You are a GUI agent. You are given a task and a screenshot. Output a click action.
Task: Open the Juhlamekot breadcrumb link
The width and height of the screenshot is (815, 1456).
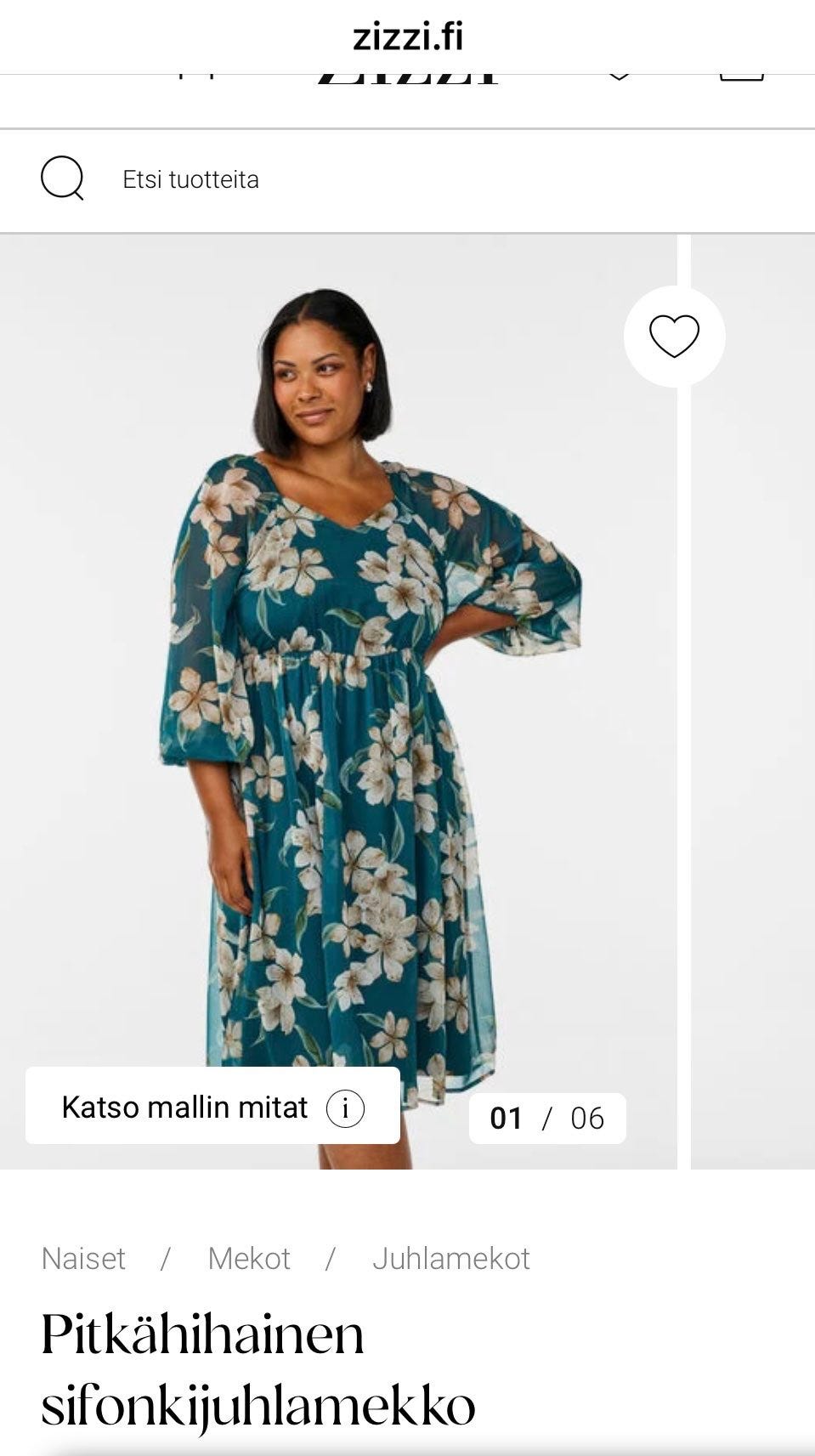[x=451, y=1260]
